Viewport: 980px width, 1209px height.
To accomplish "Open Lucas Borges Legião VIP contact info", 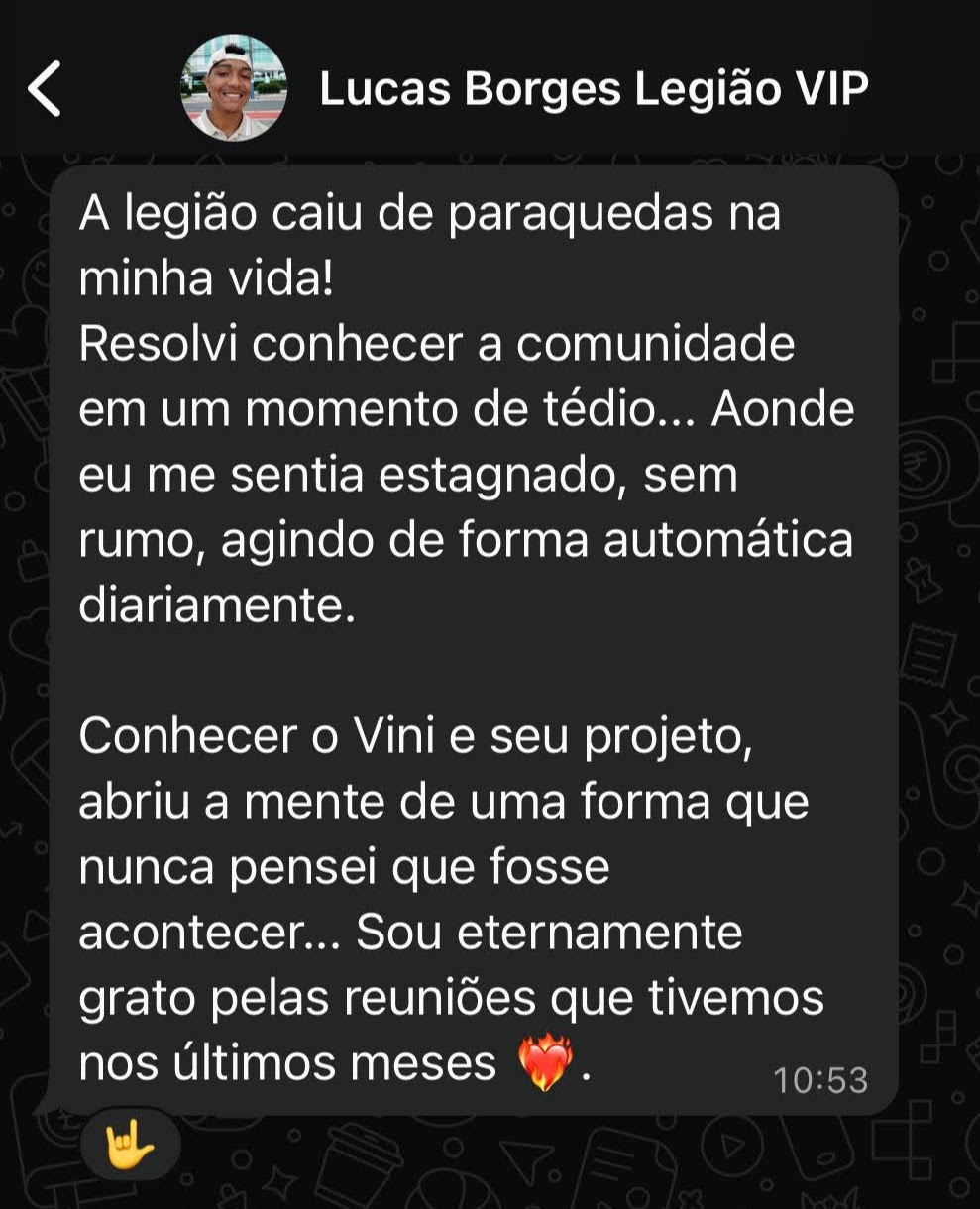I will 593,89.
